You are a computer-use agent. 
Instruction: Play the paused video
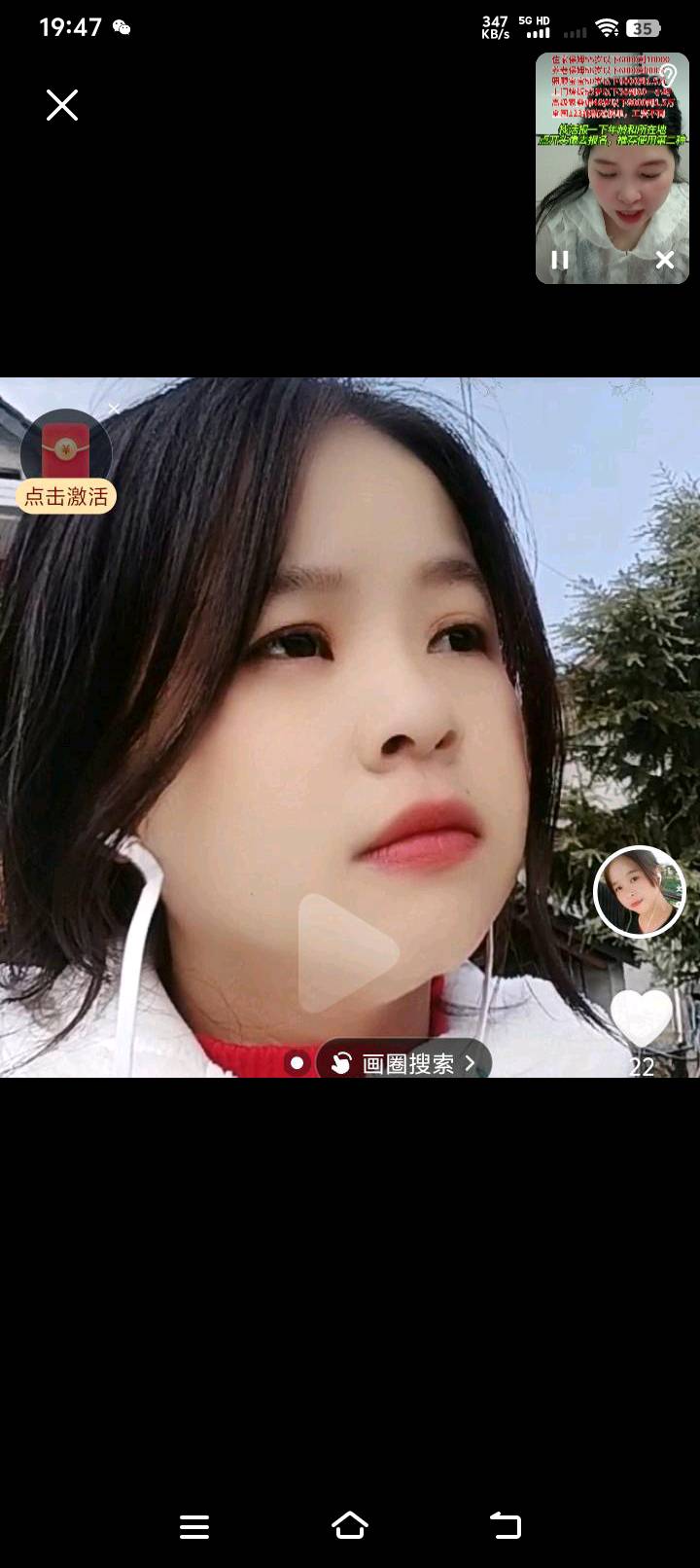(347, 953)
